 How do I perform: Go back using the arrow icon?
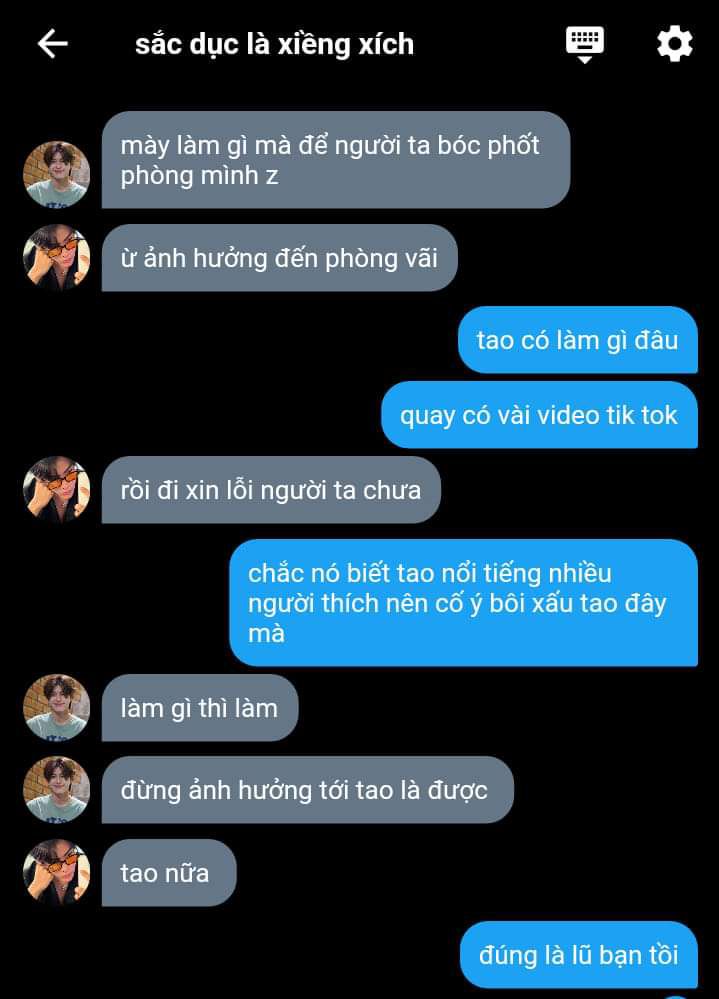point(52,44)
